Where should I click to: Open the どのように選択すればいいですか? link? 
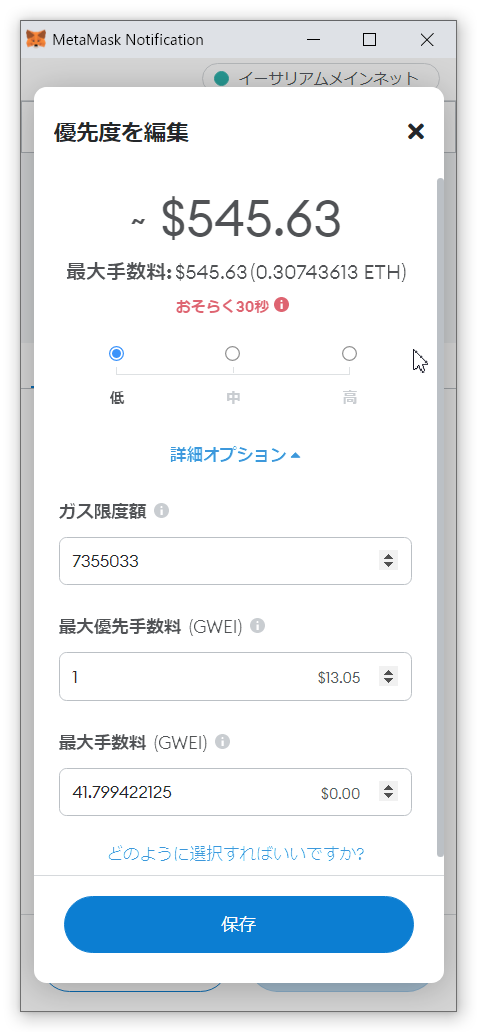(x=236, y=854)
